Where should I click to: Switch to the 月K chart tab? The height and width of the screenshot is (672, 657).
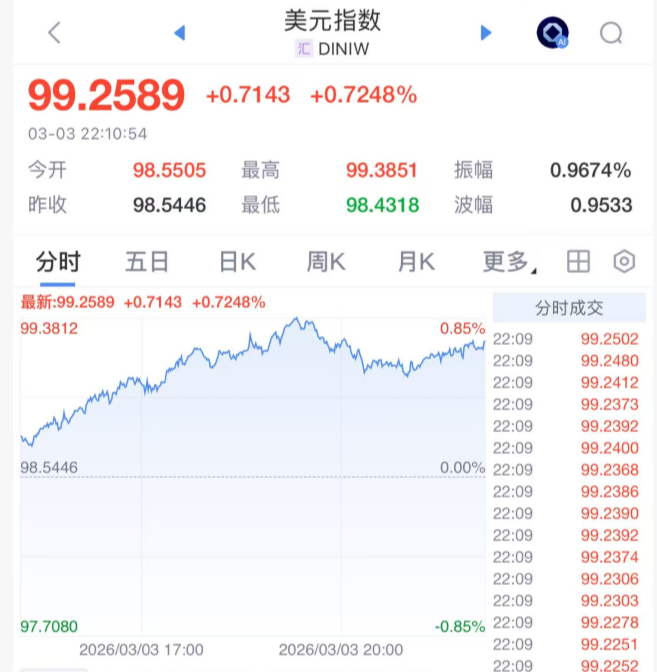(416, 262)
